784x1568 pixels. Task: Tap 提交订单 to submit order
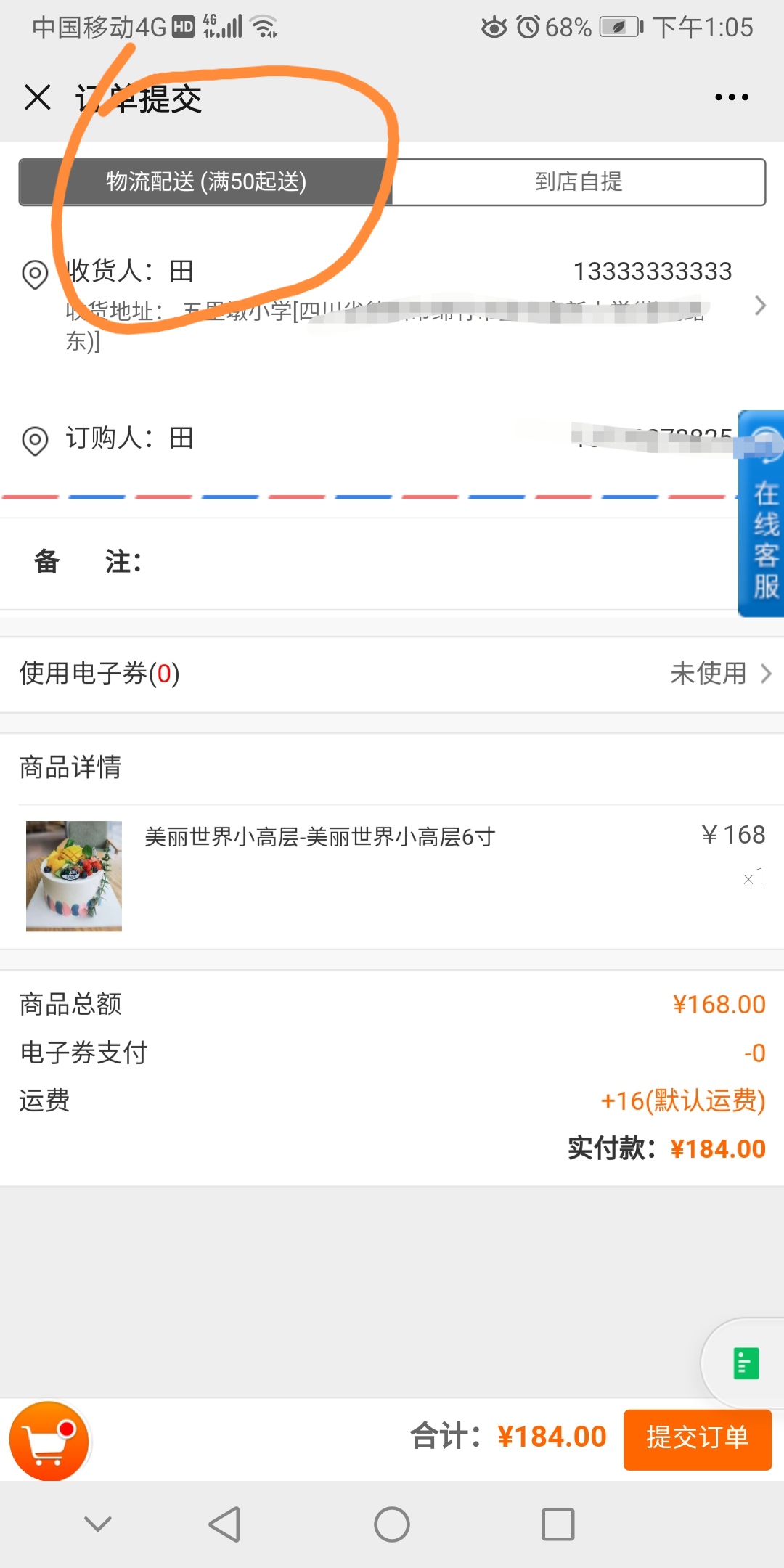pos(697,1440)
